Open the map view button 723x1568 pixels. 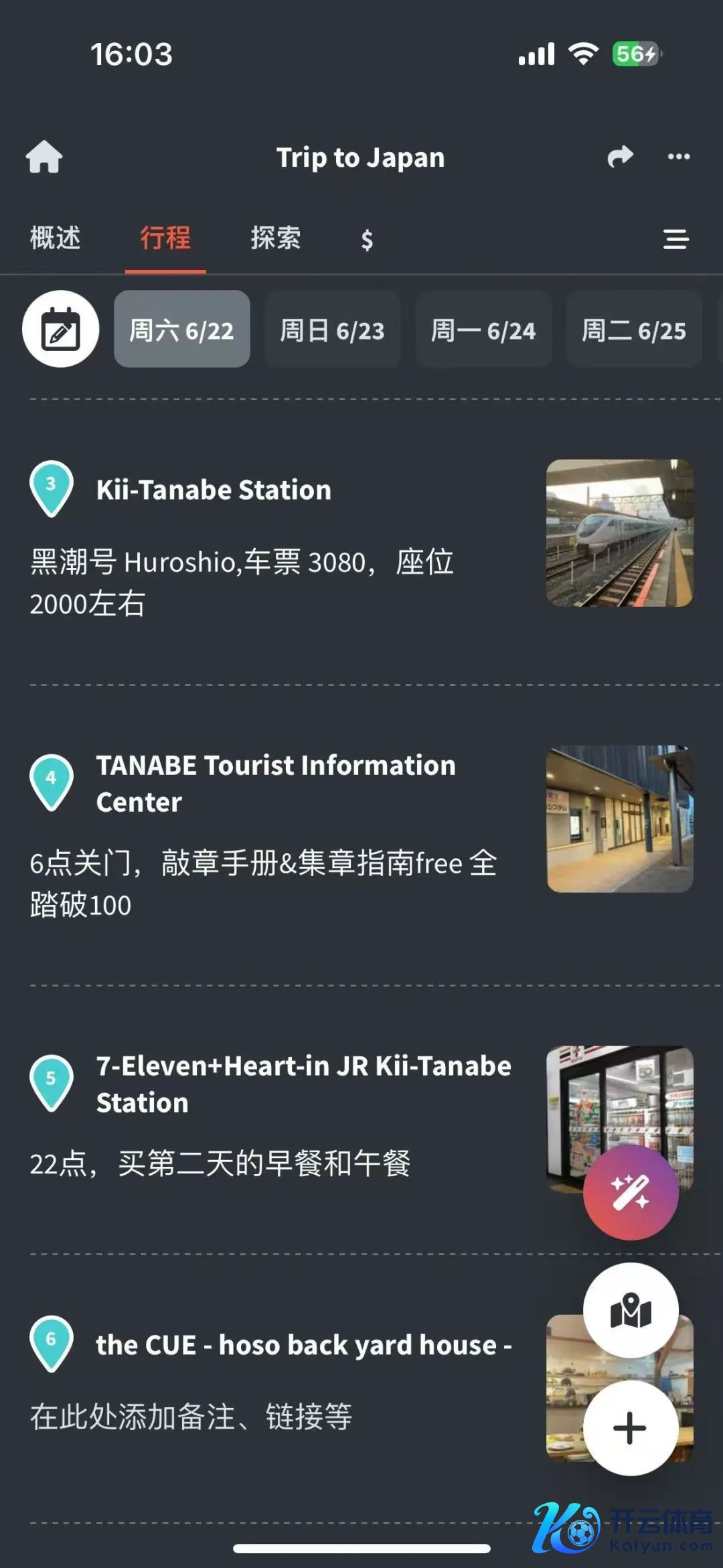click(x=631, y=1310)
